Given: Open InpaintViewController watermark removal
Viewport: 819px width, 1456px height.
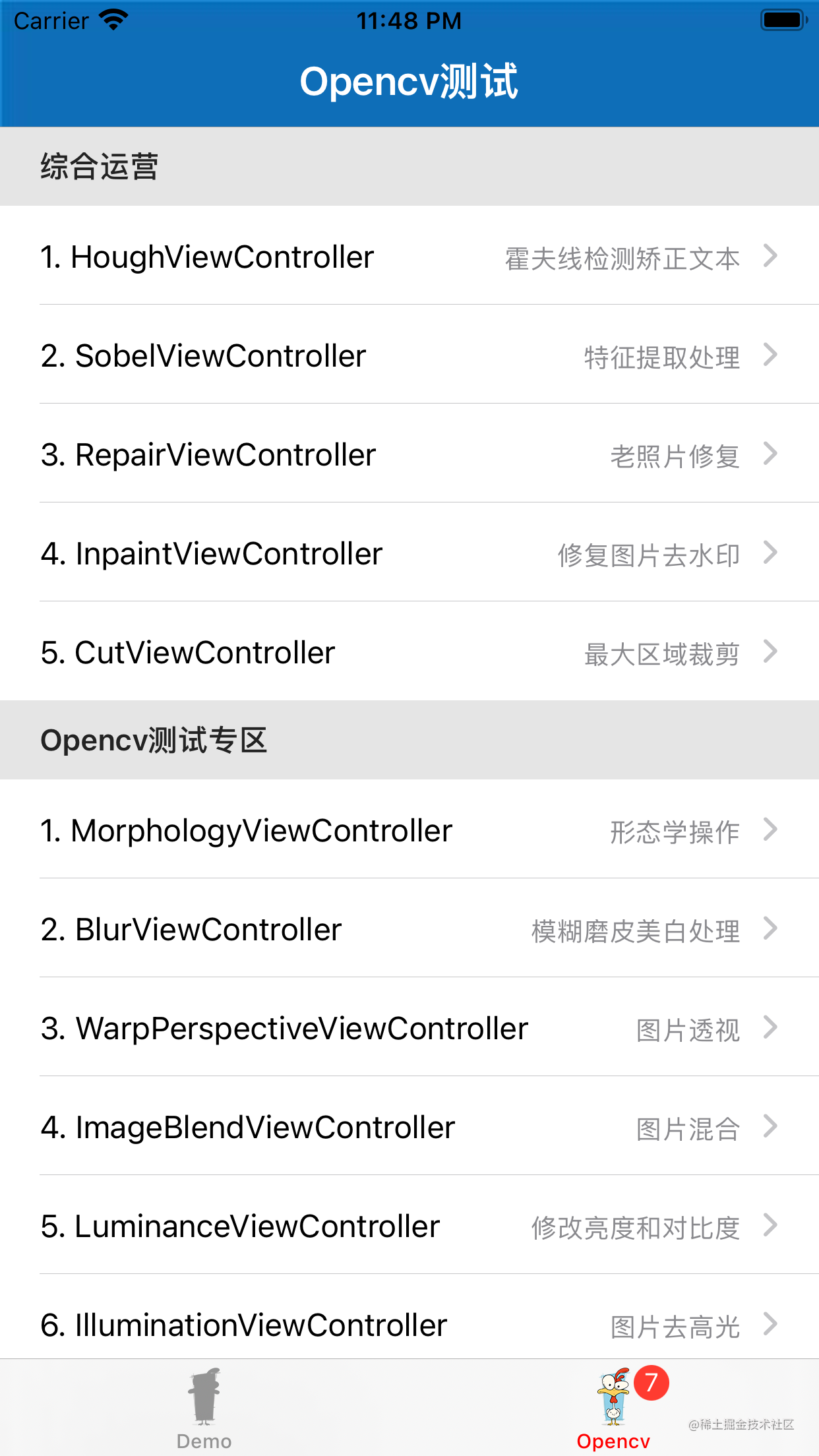Looking at the screenshot, I should [409, 552].
